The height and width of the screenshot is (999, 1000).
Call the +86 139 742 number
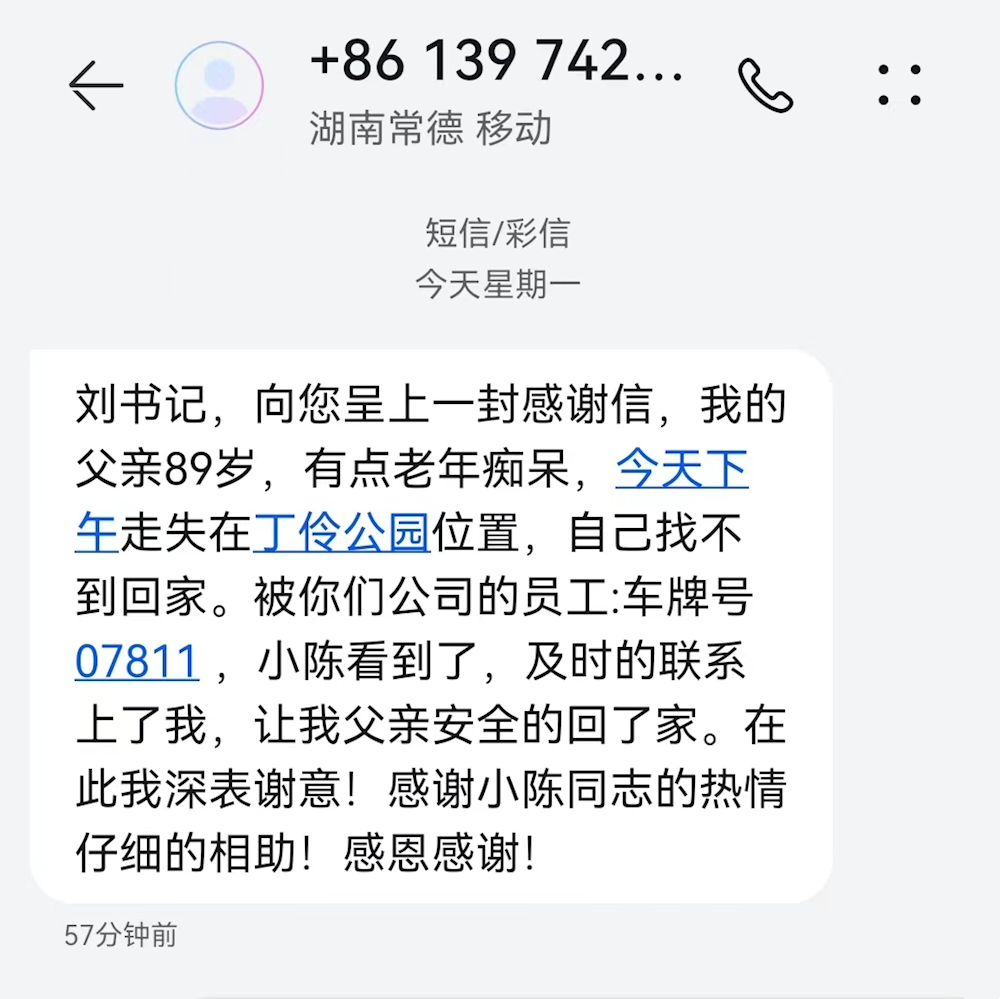tap(765, 86)
